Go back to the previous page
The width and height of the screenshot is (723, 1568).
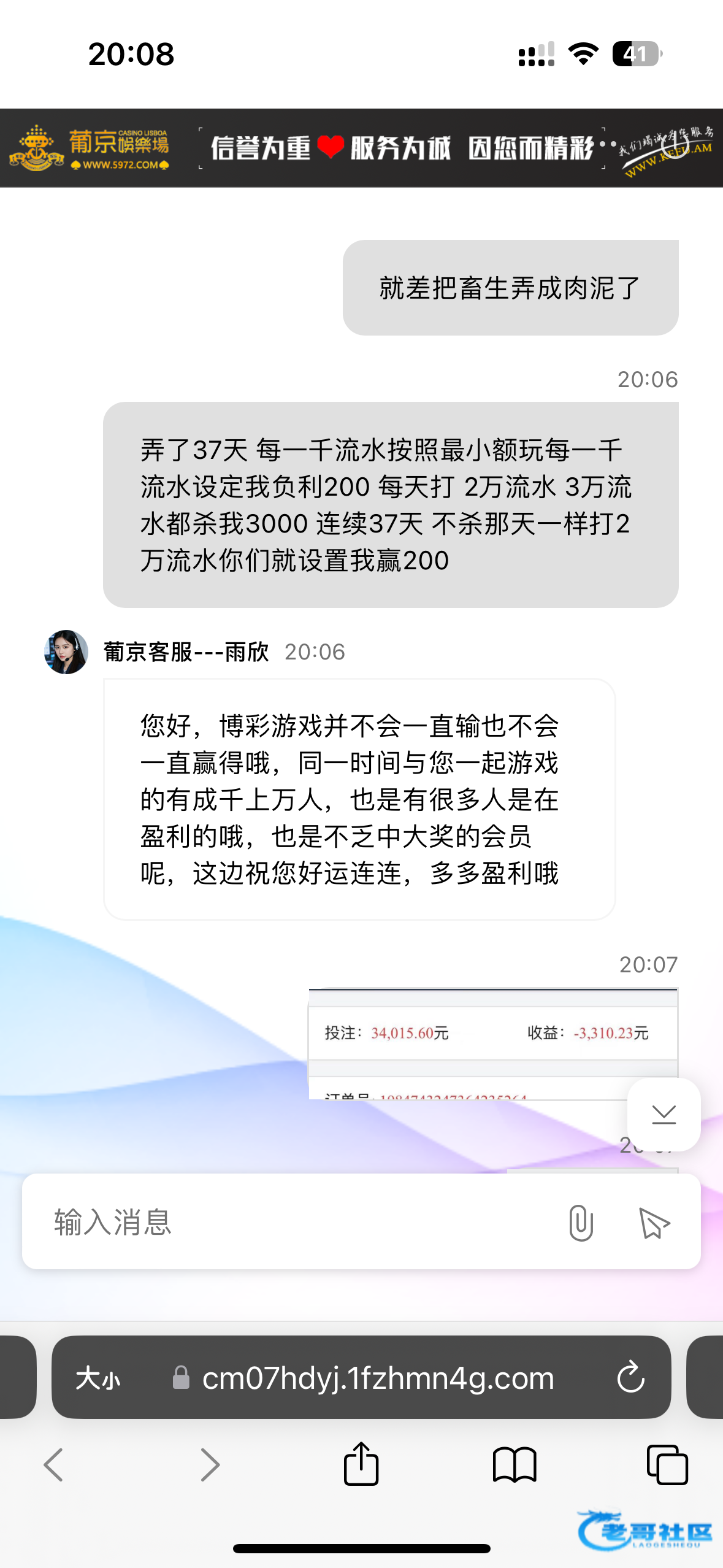pyautogui.click(x=54, y=1465)
